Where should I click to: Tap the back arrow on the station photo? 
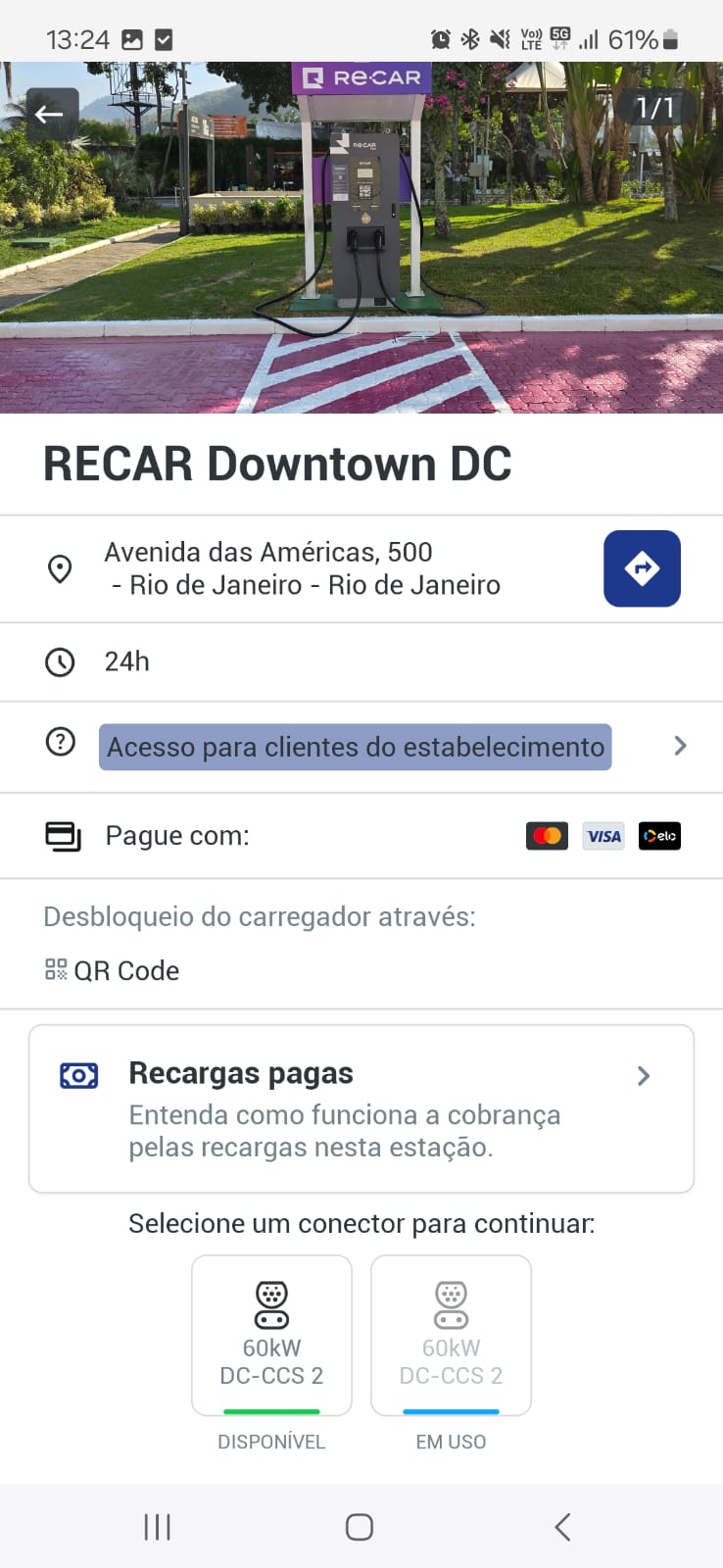tap(50, 113)
